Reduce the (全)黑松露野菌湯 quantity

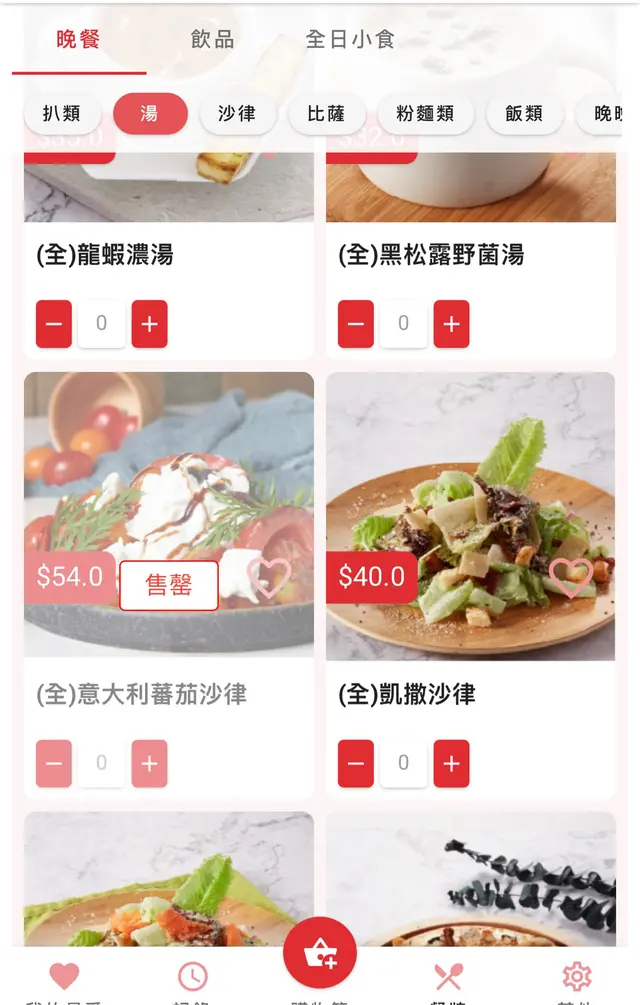[356, 324]
